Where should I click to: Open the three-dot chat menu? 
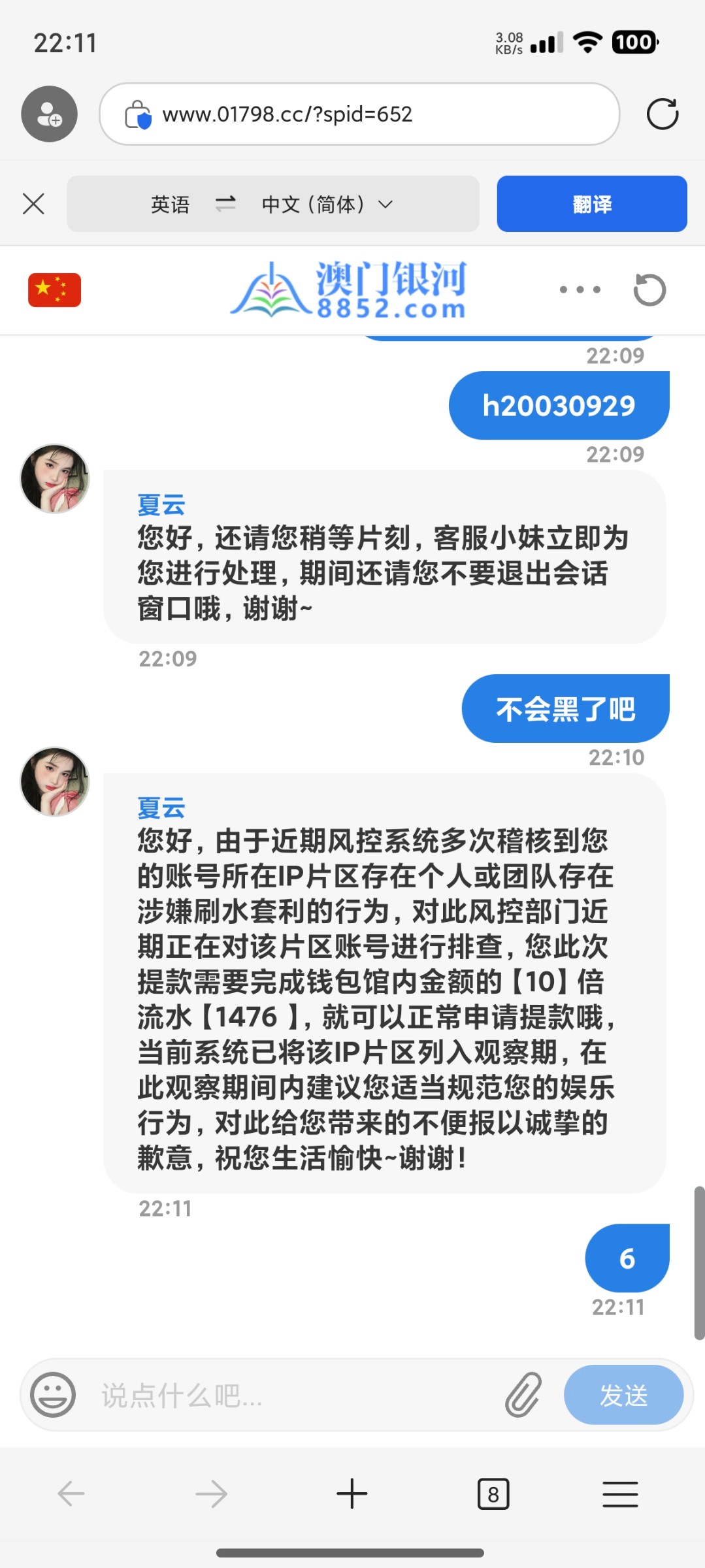click(x=580, y=289)
